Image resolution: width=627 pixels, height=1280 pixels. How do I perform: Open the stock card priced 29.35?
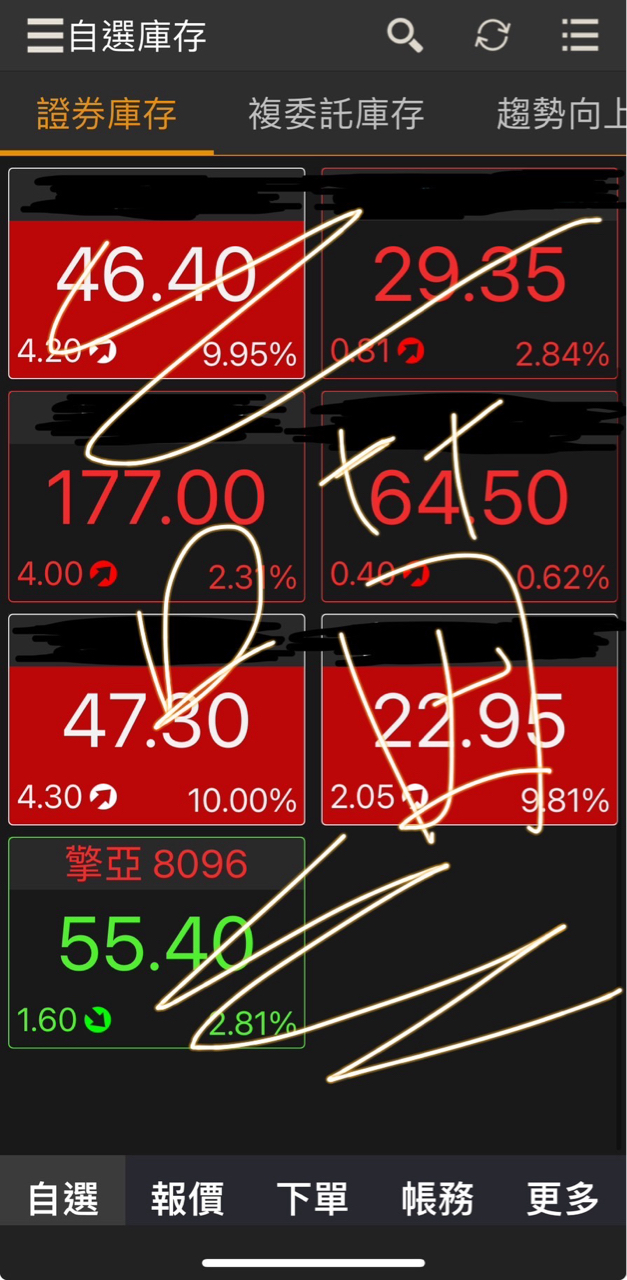[x=470, y=273]
